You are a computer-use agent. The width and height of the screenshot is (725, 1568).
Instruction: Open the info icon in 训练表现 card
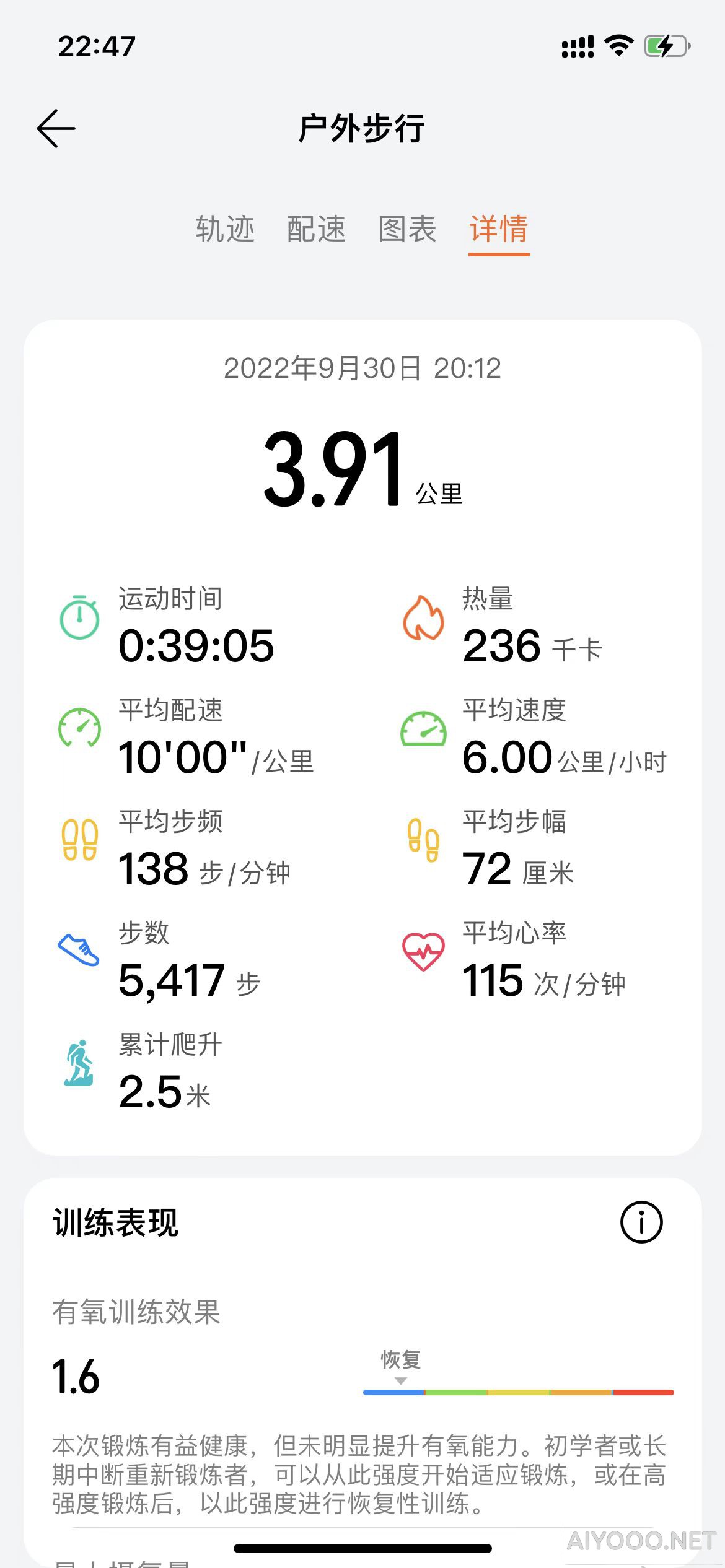point(641,1222)
